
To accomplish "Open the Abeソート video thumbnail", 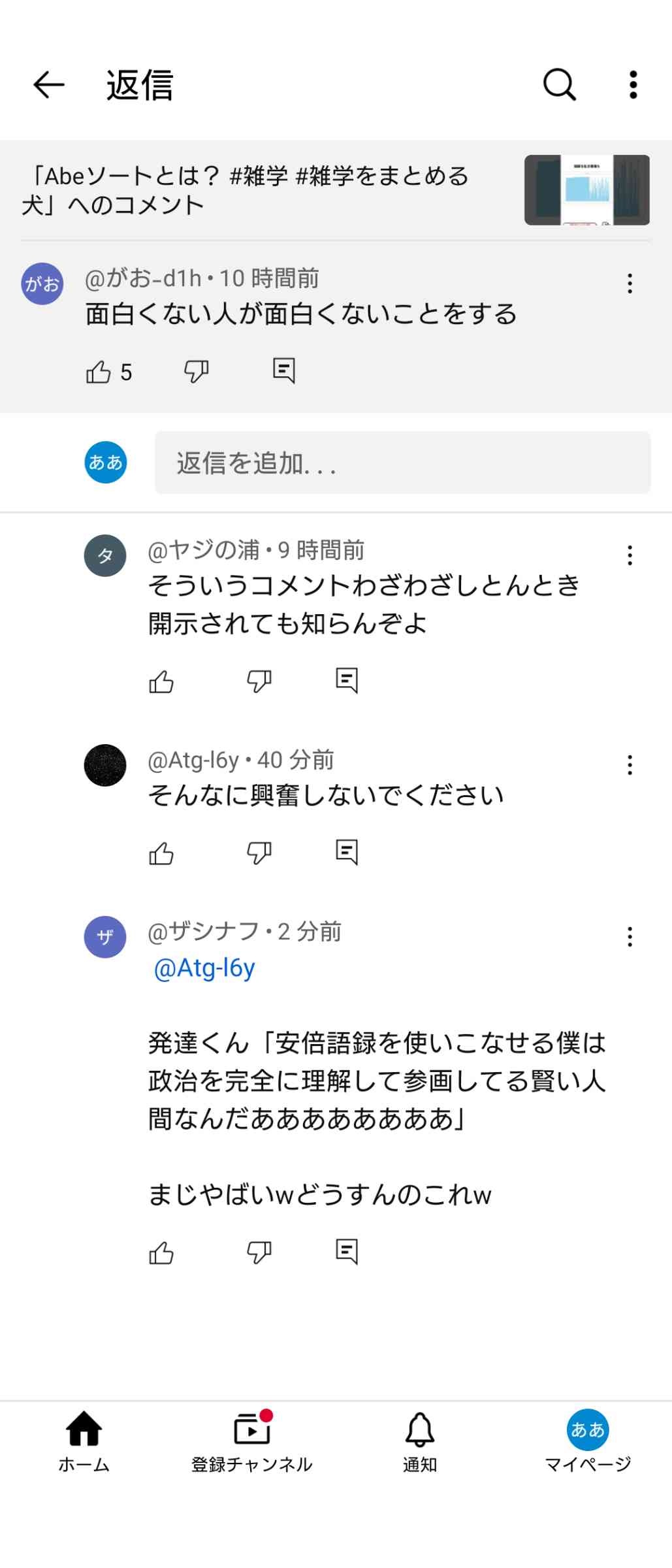I will click(586, 190).
